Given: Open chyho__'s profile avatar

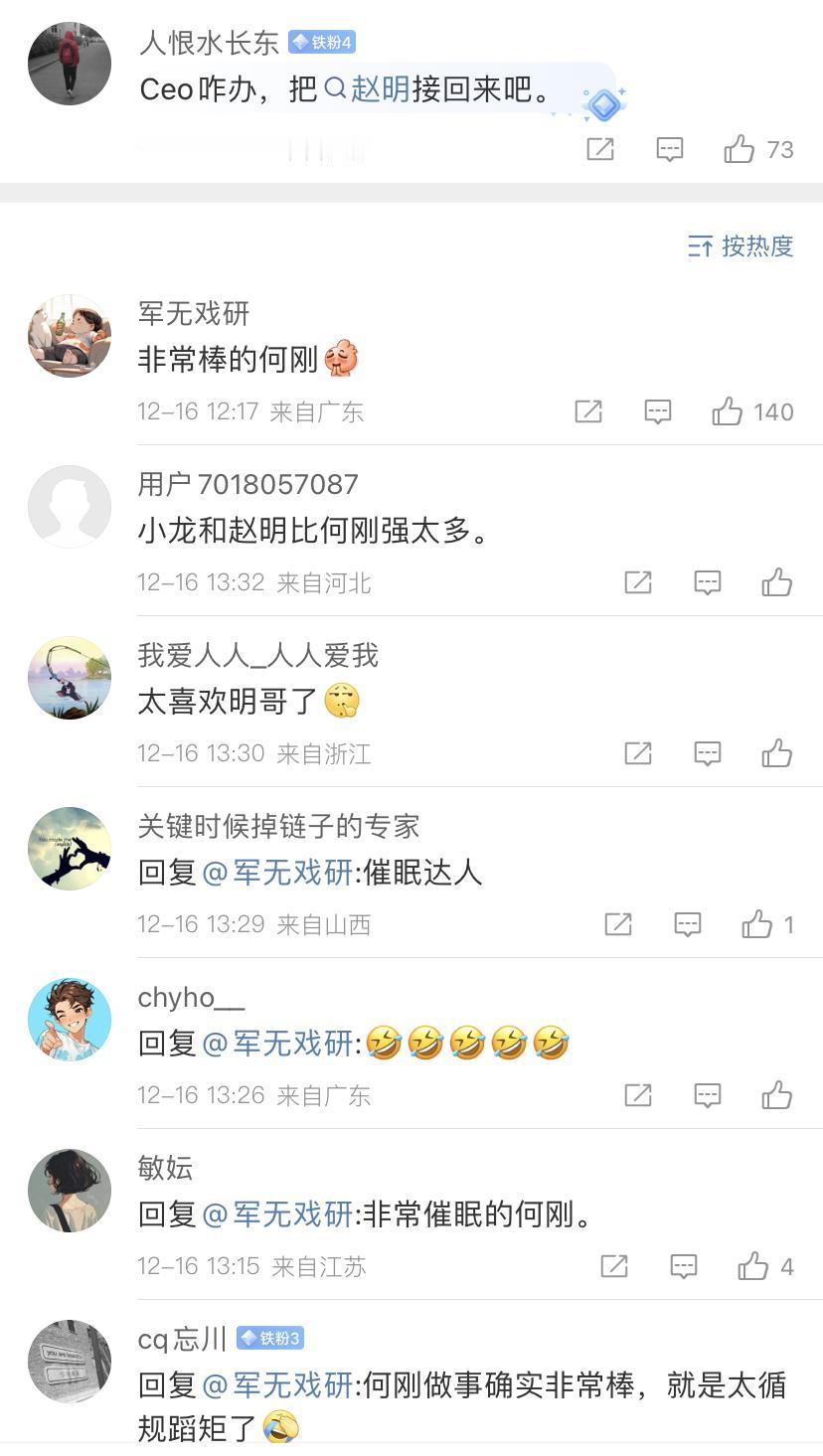Looking at the screenshot, I should click(70, 1020).
